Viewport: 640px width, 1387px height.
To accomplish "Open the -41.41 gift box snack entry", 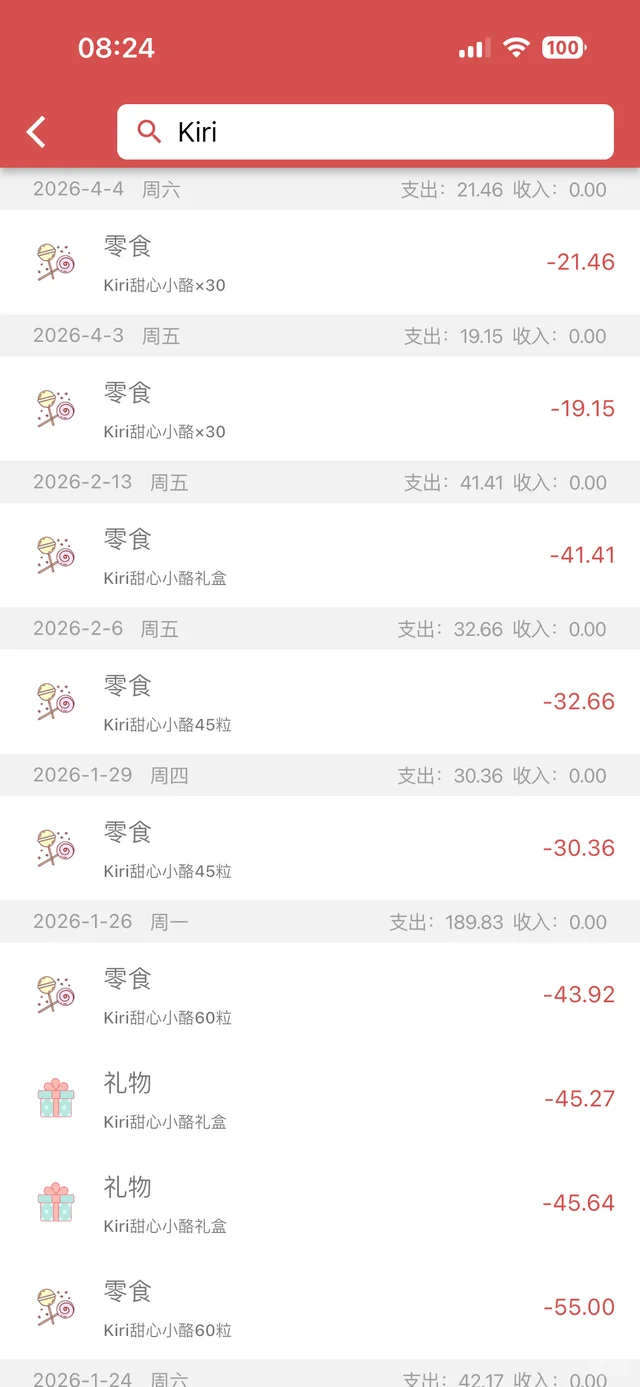I will (x=320, y=555).
